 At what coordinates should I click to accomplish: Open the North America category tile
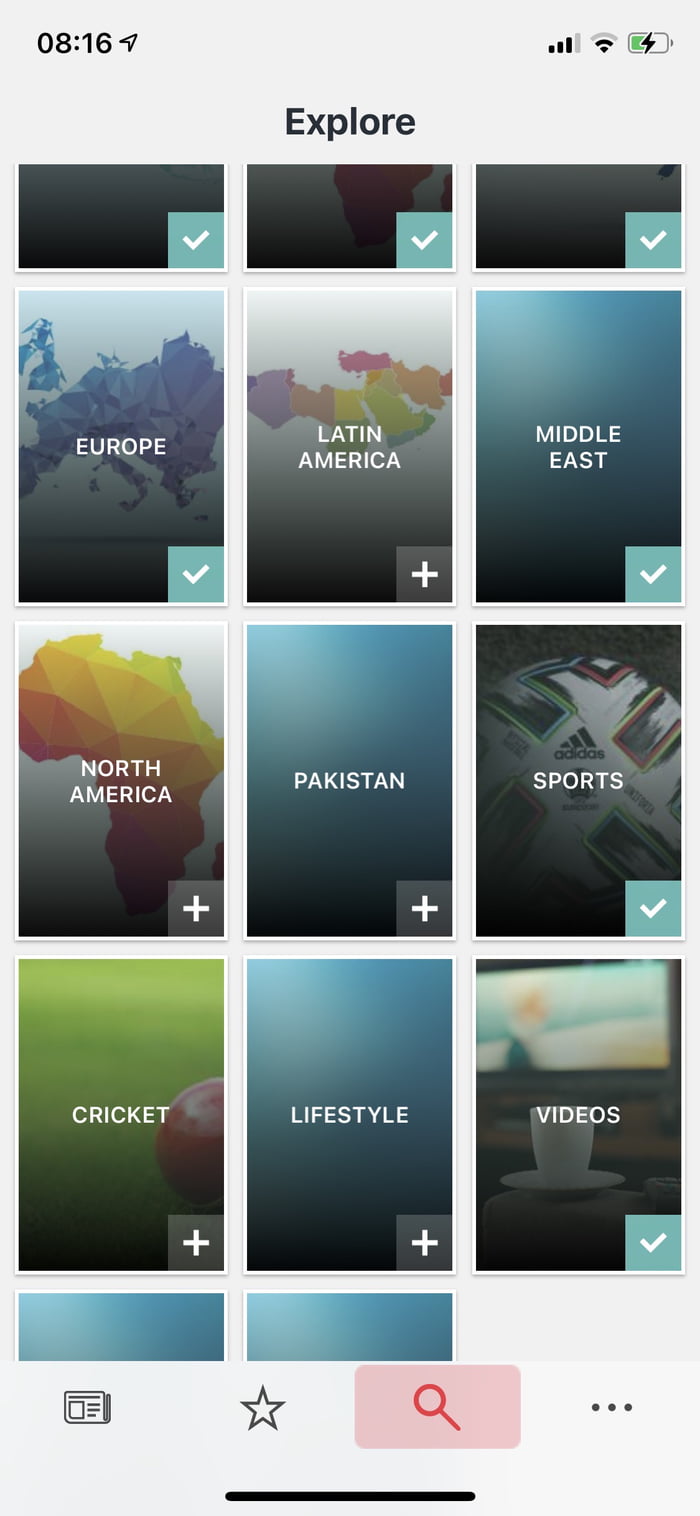(x=121, y=780)
